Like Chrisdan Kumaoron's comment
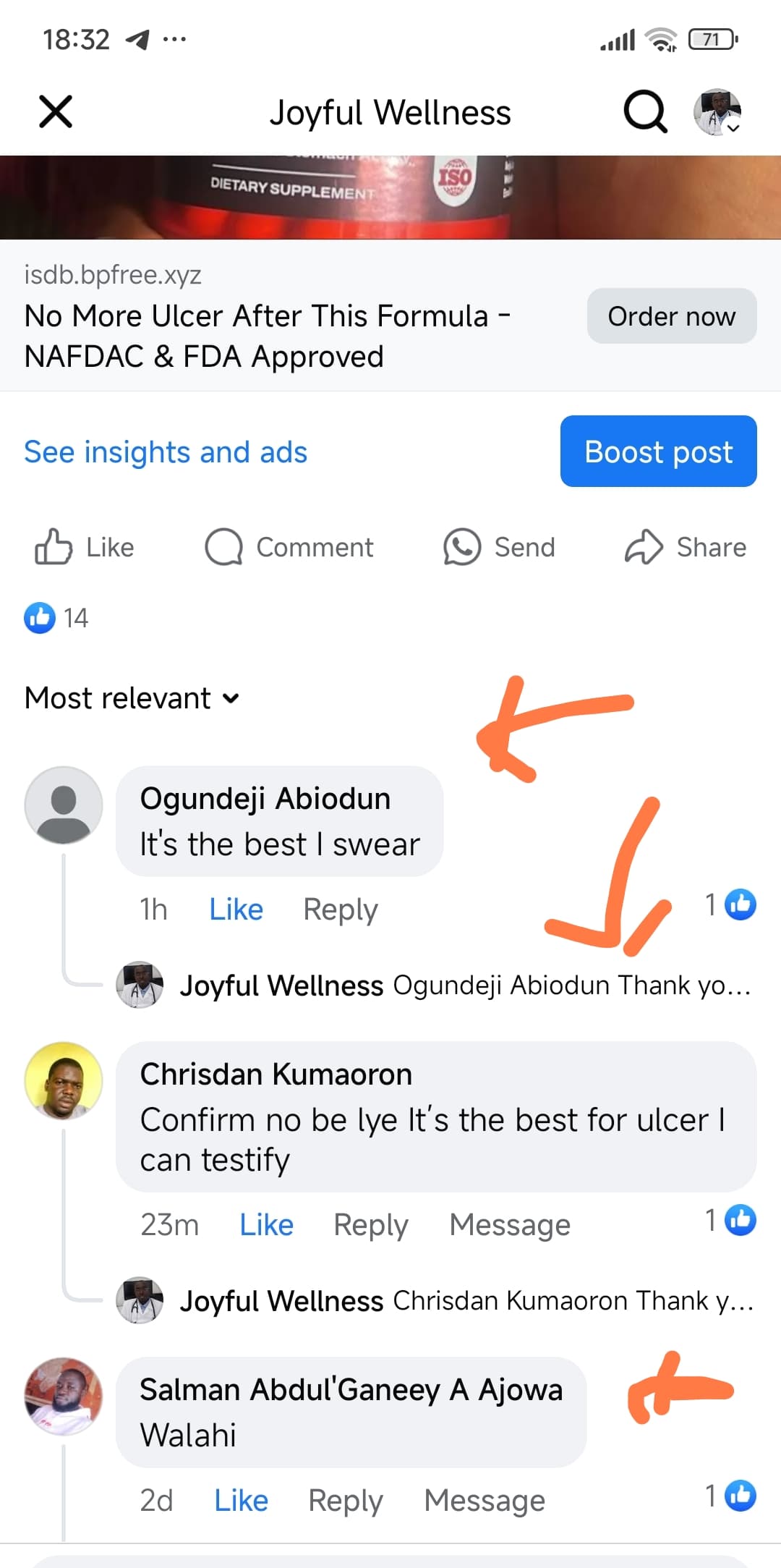The height and width of the screenshot is (1568, 781). (x=266, y=1225)
